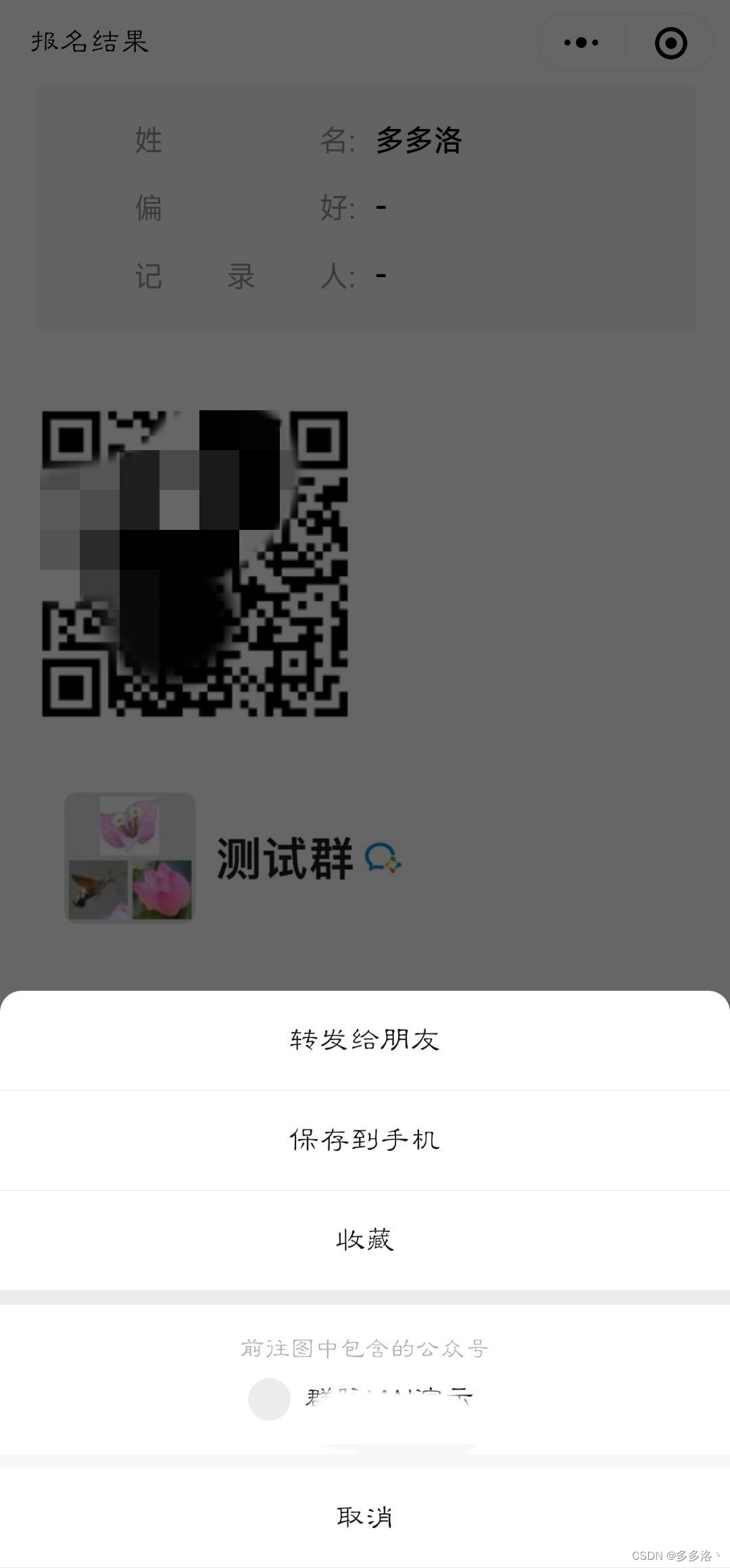Tap the 收藏 option to favorite
Screen dimensions: 730x1568
(364, 1239)
